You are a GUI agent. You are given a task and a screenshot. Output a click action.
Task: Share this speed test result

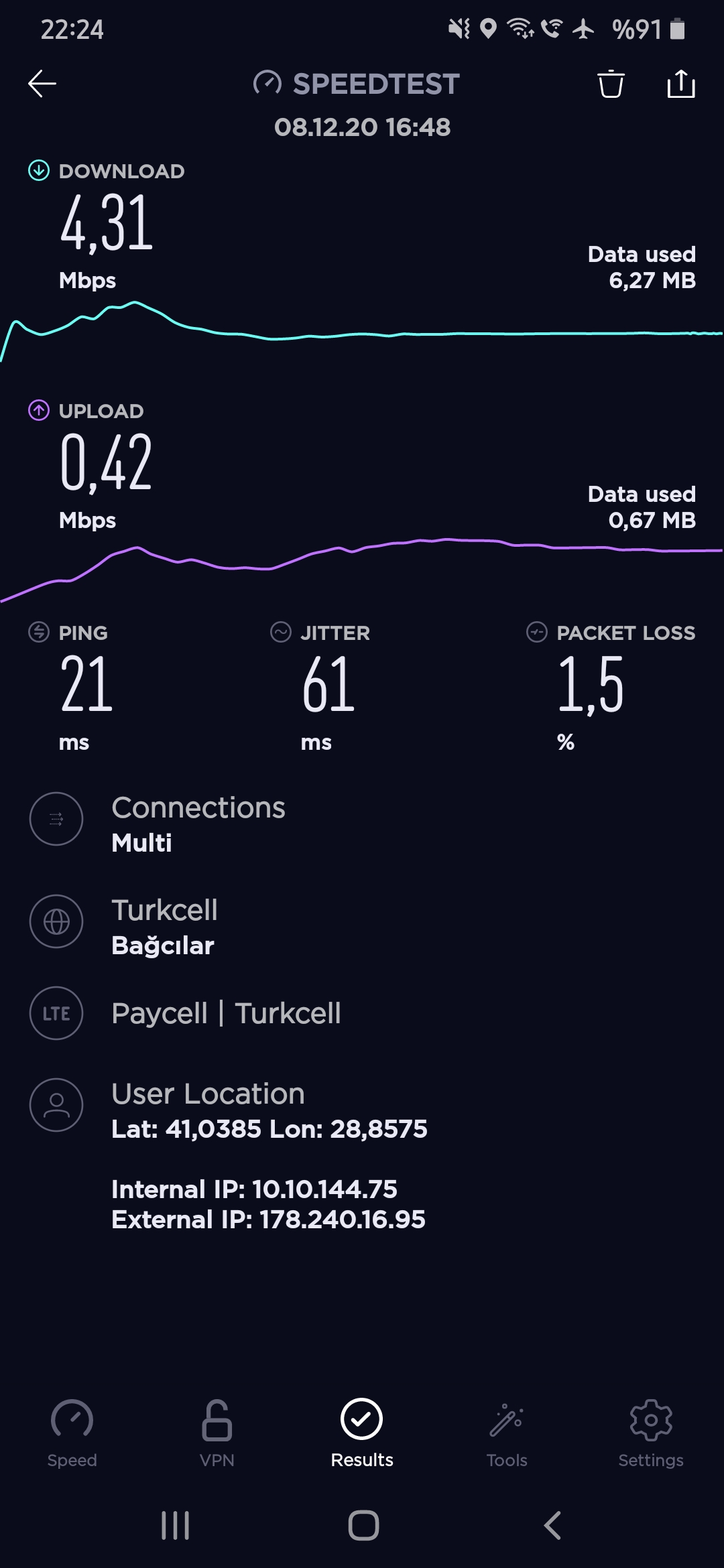click(x=681, y=84)
